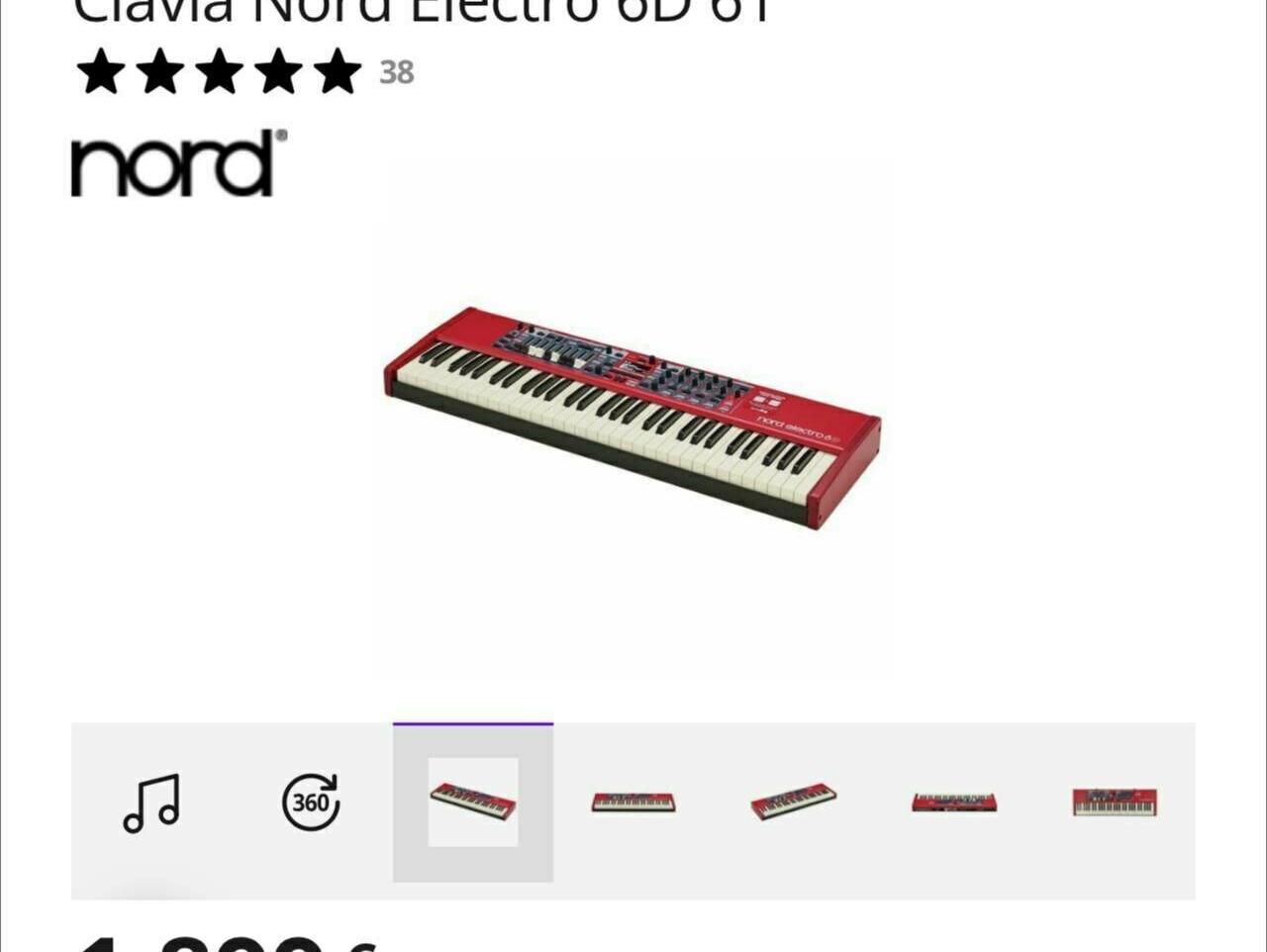Open the 360 degree product view
This screenshot has height=952, width=1267.
[x=311, y=802]
